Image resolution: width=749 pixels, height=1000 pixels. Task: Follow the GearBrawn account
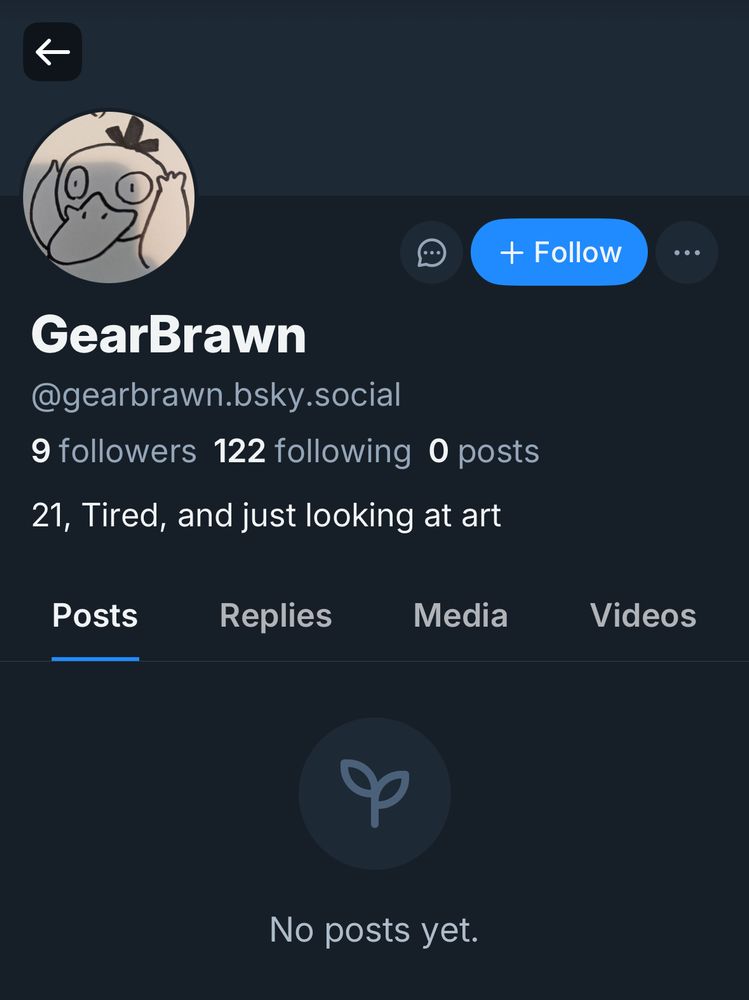559,252
